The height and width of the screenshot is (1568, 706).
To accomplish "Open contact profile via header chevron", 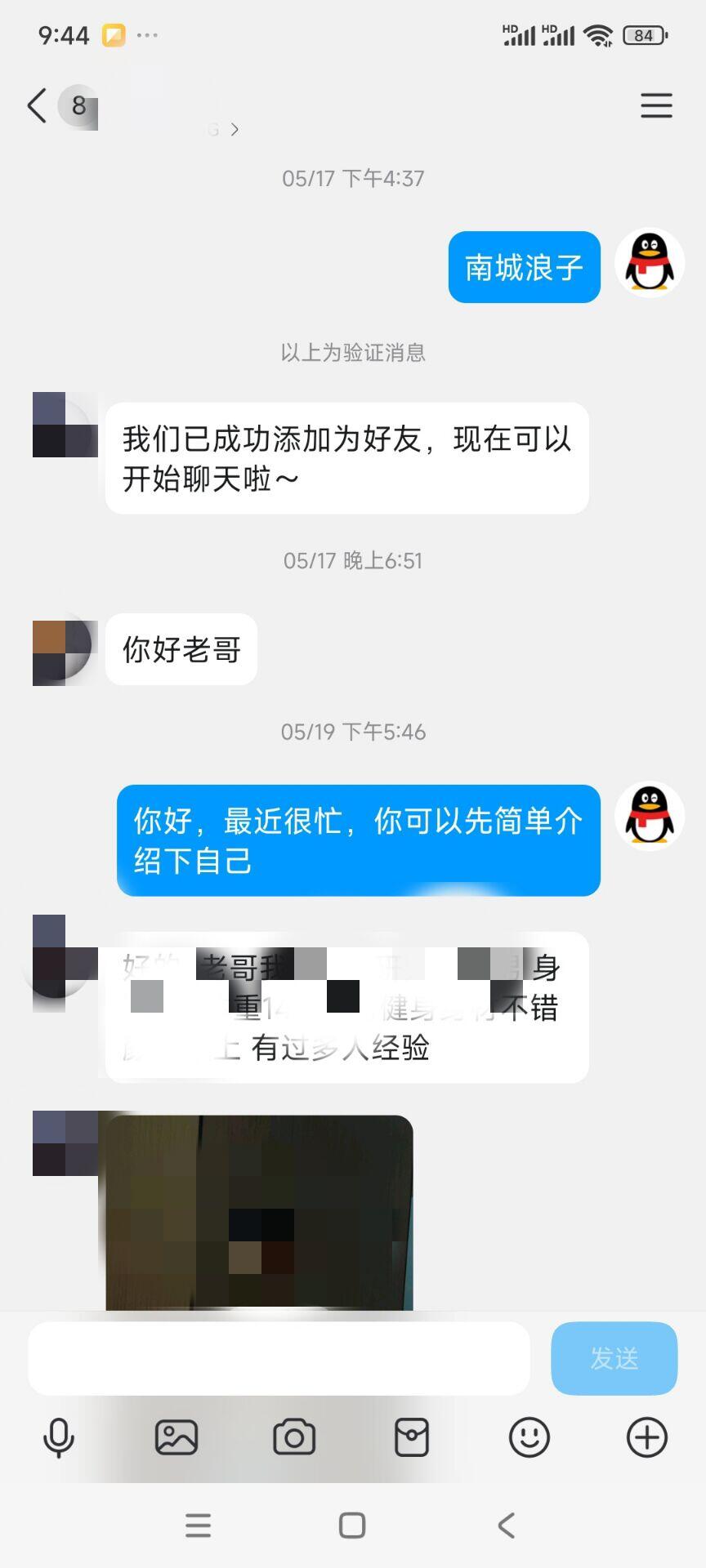I will pyautogui.click(x=235, y=129).
